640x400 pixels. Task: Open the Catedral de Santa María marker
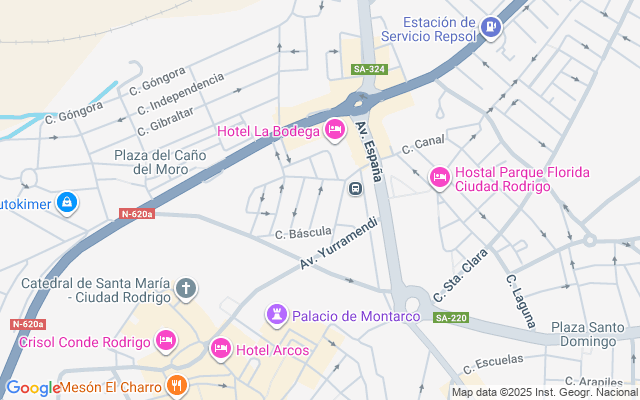pyautogui.click(x=186, y=289)
